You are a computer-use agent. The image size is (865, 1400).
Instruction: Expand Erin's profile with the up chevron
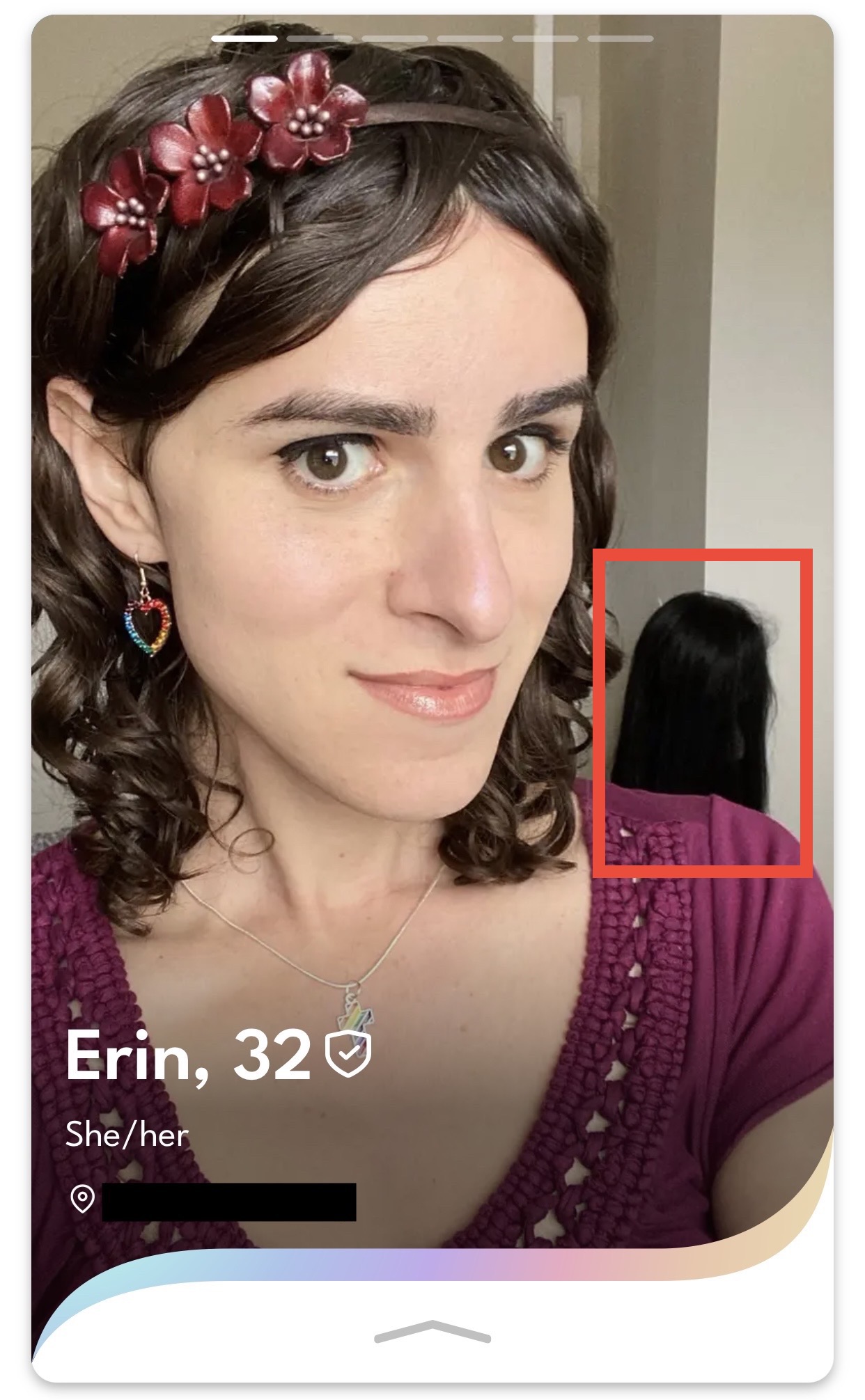pyautogui.click(x=432, y=1331)
